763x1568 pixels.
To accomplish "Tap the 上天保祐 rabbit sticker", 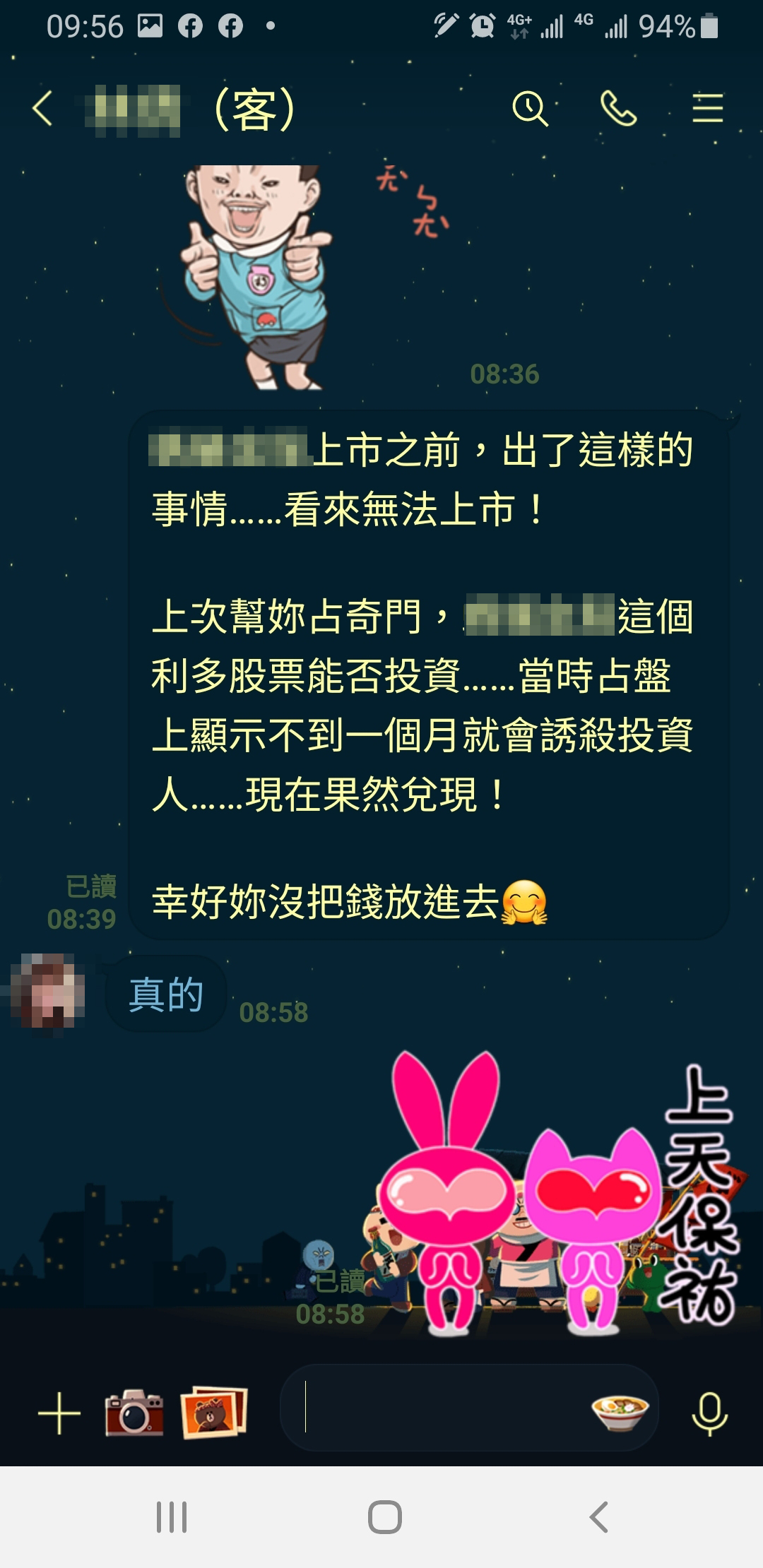I will coord(558,1194).
